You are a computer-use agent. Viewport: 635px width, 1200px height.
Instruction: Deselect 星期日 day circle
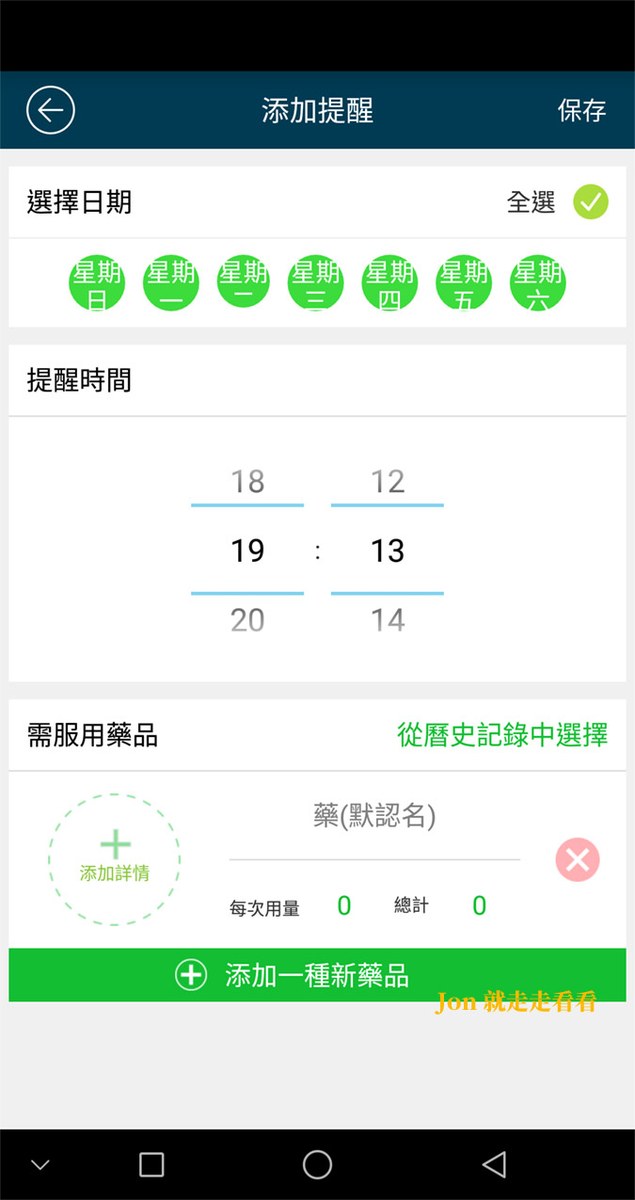[97, 282]
